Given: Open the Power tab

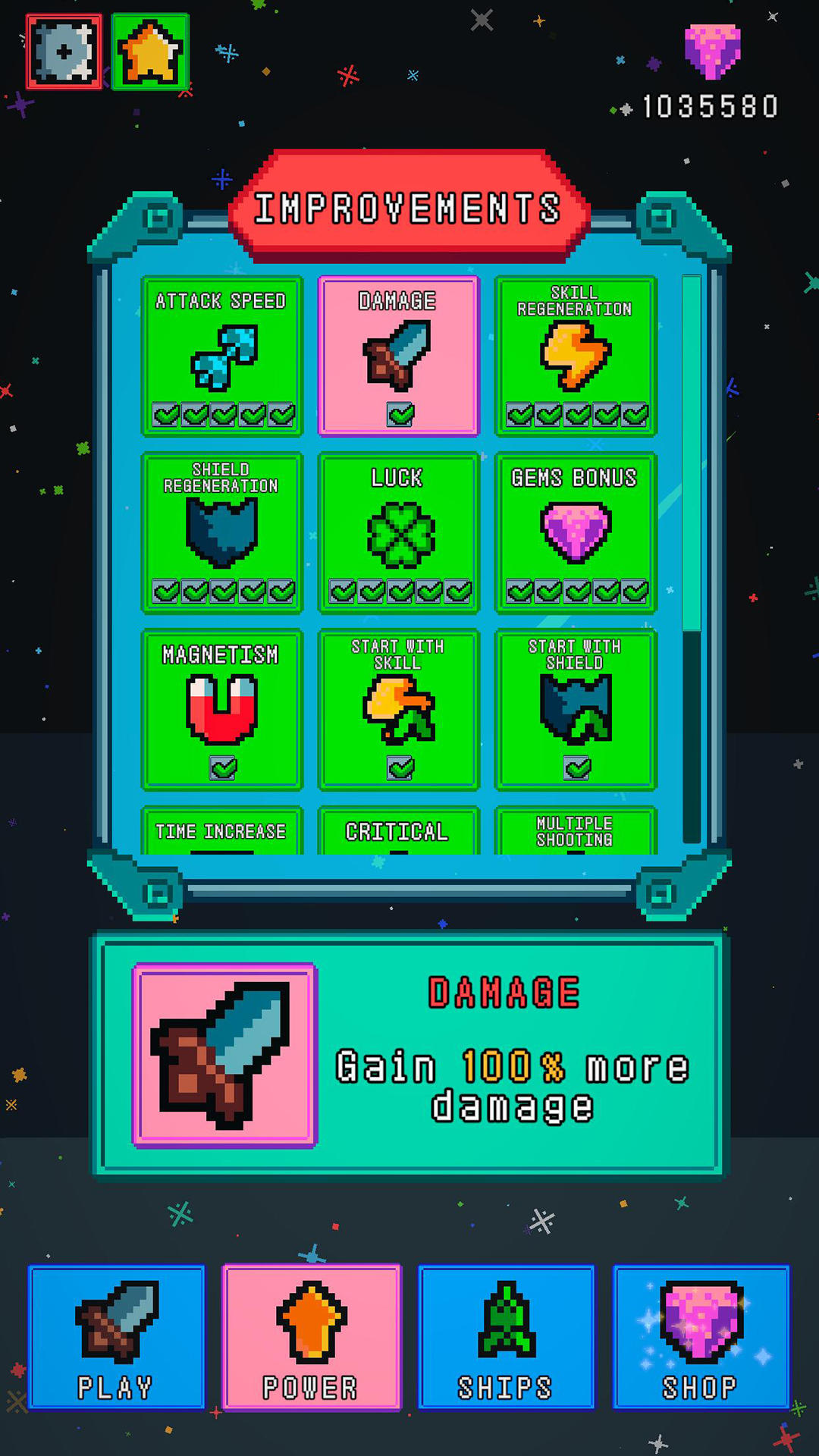Looking at the screenshot, I should click(311, 1337).
